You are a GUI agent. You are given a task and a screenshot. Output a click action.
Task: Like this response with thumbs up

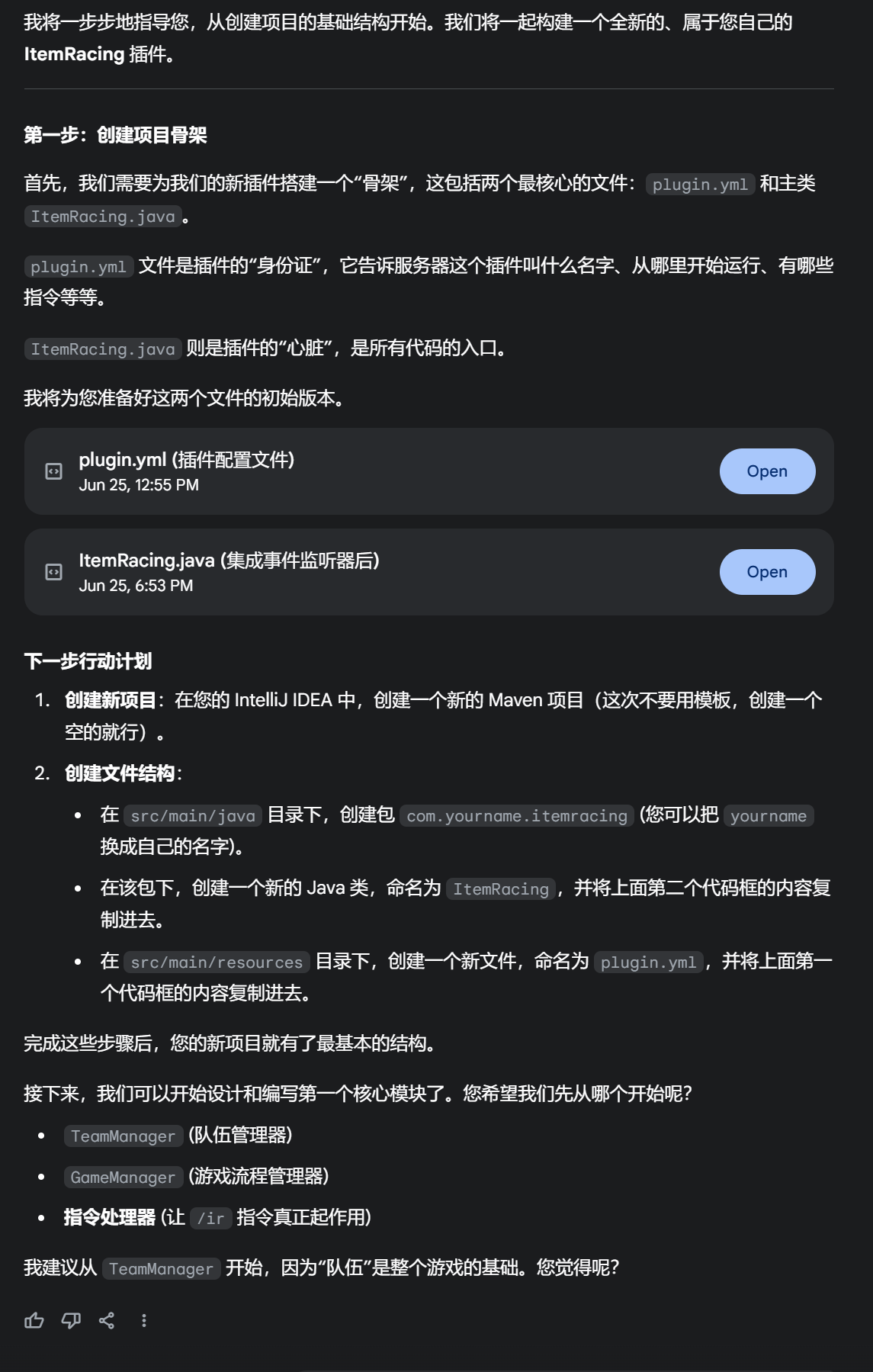[34, 1320]
